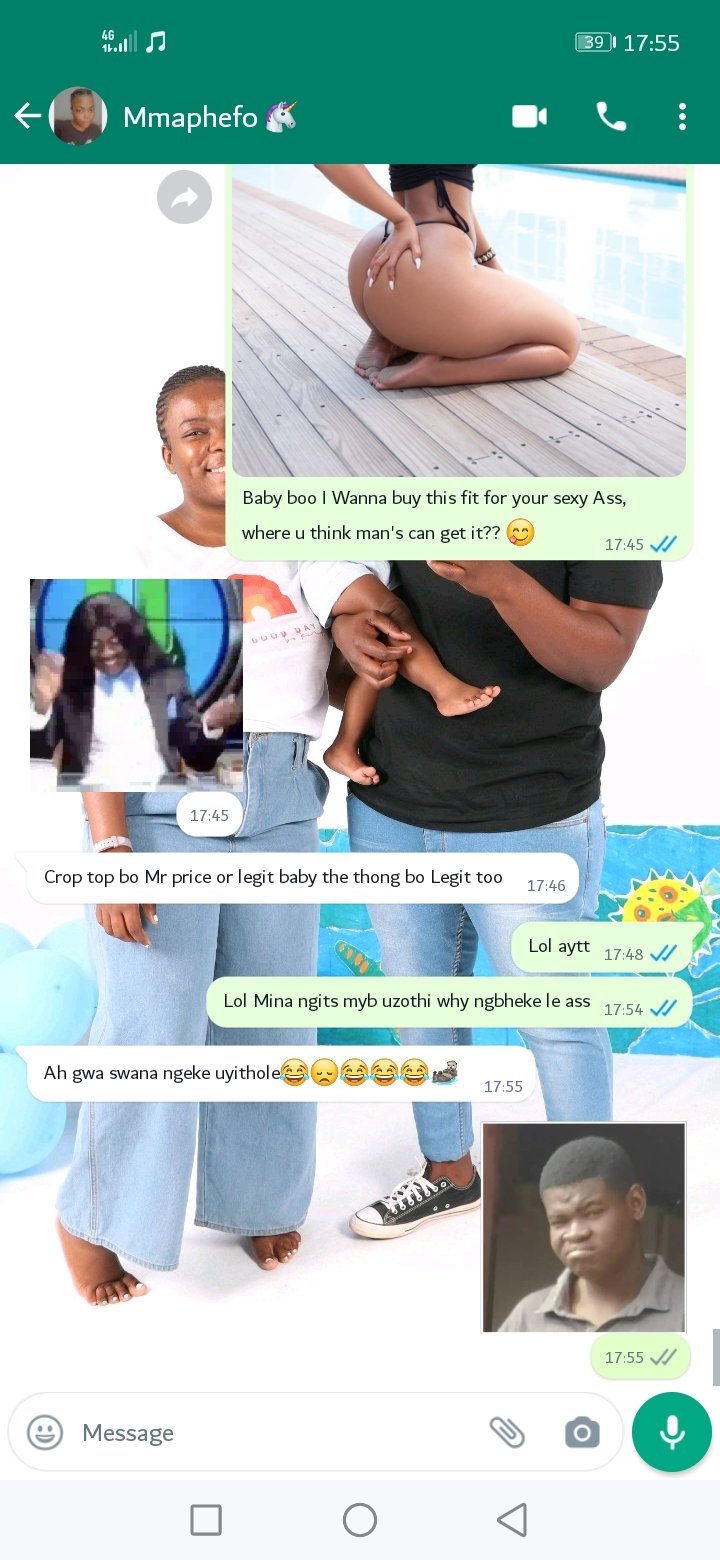720x1560 pixels.
Task: Open the camera to send a photo
Action: tap(581, 1432)
